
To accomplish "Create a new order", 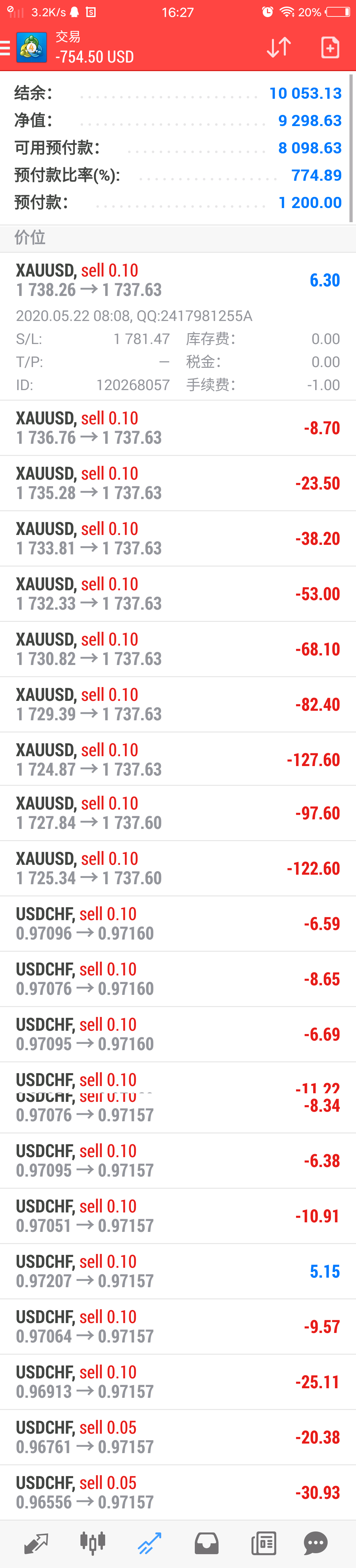I will (330, 47).
